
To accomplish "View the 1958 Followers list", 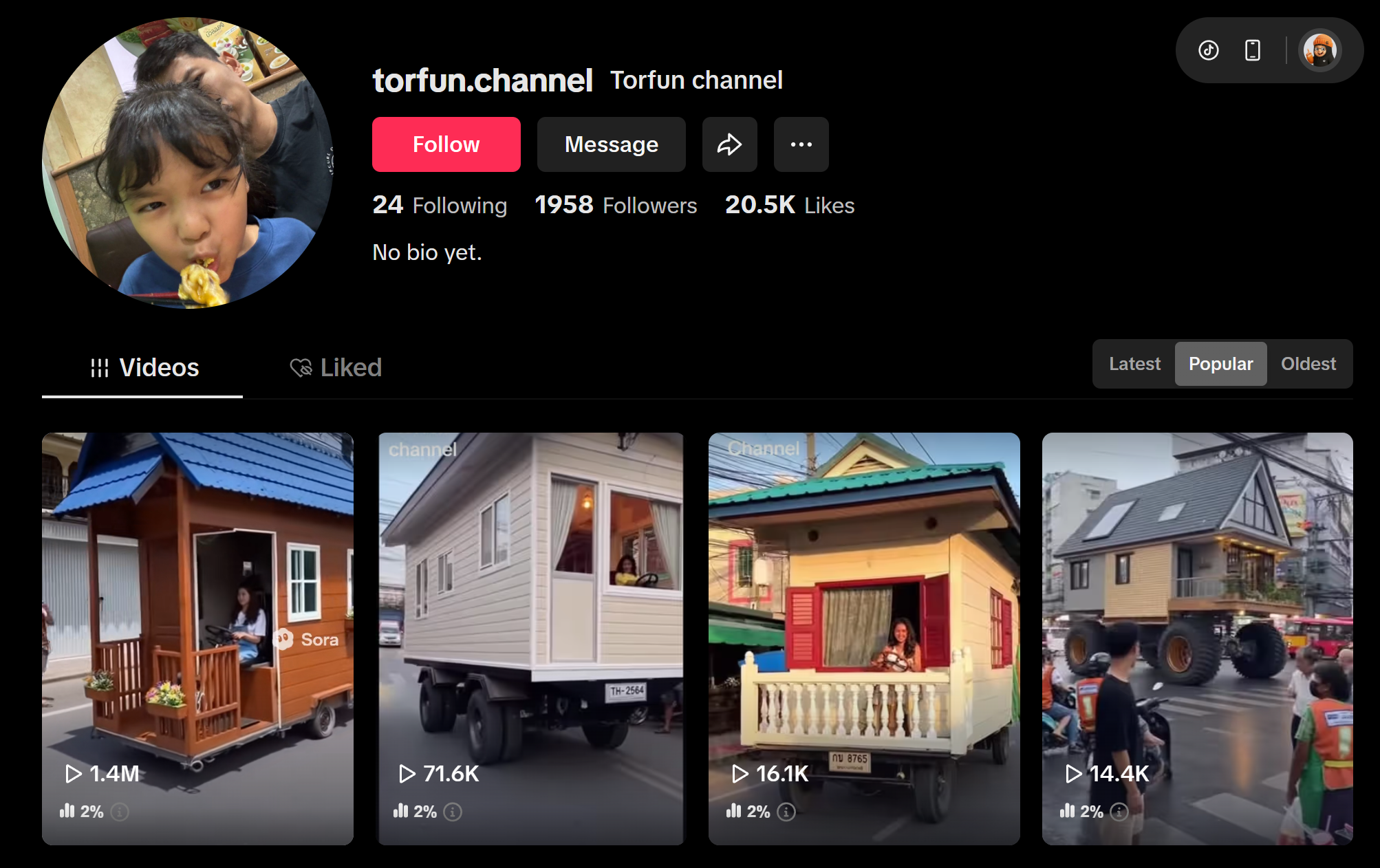I will 616,205.
